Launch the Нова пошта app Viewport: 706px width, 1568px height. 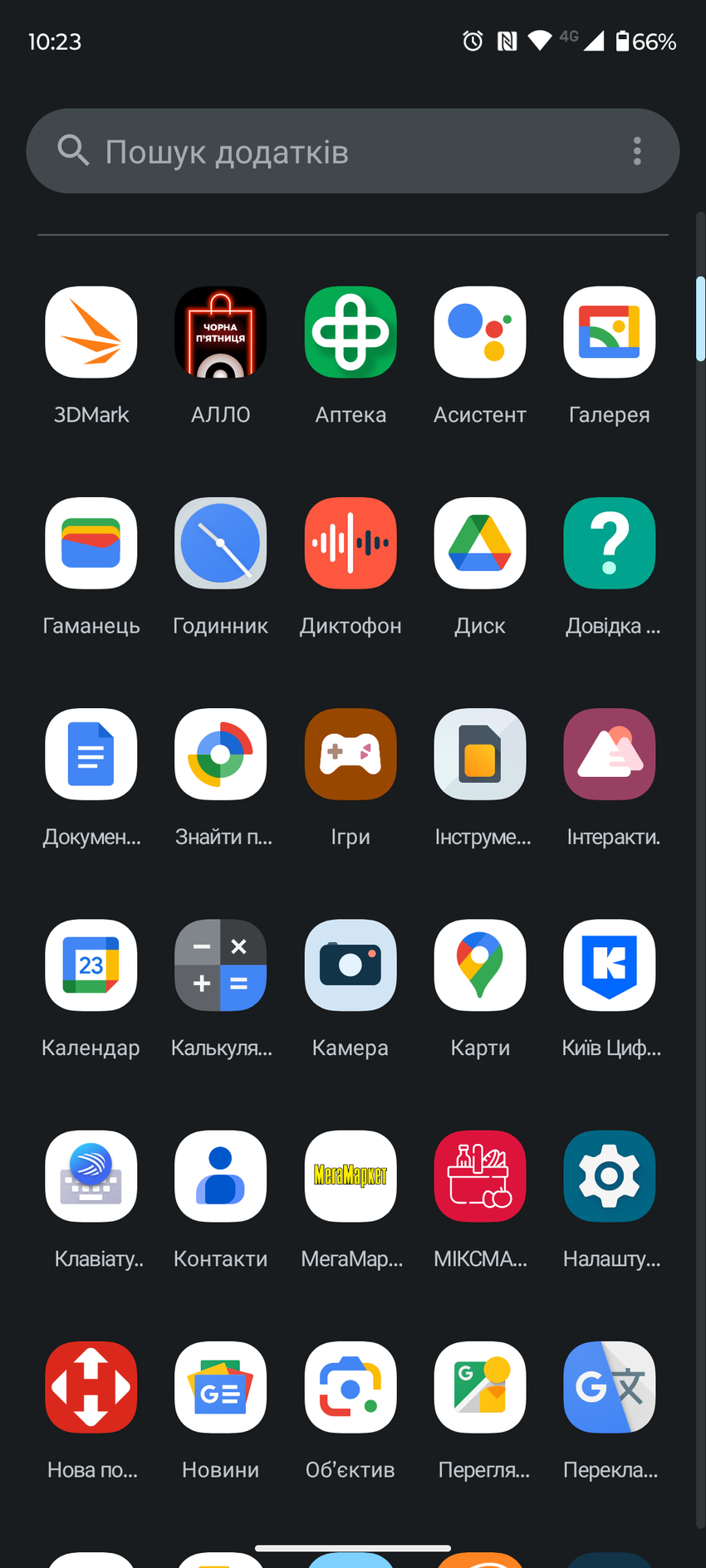[91, 1387]
